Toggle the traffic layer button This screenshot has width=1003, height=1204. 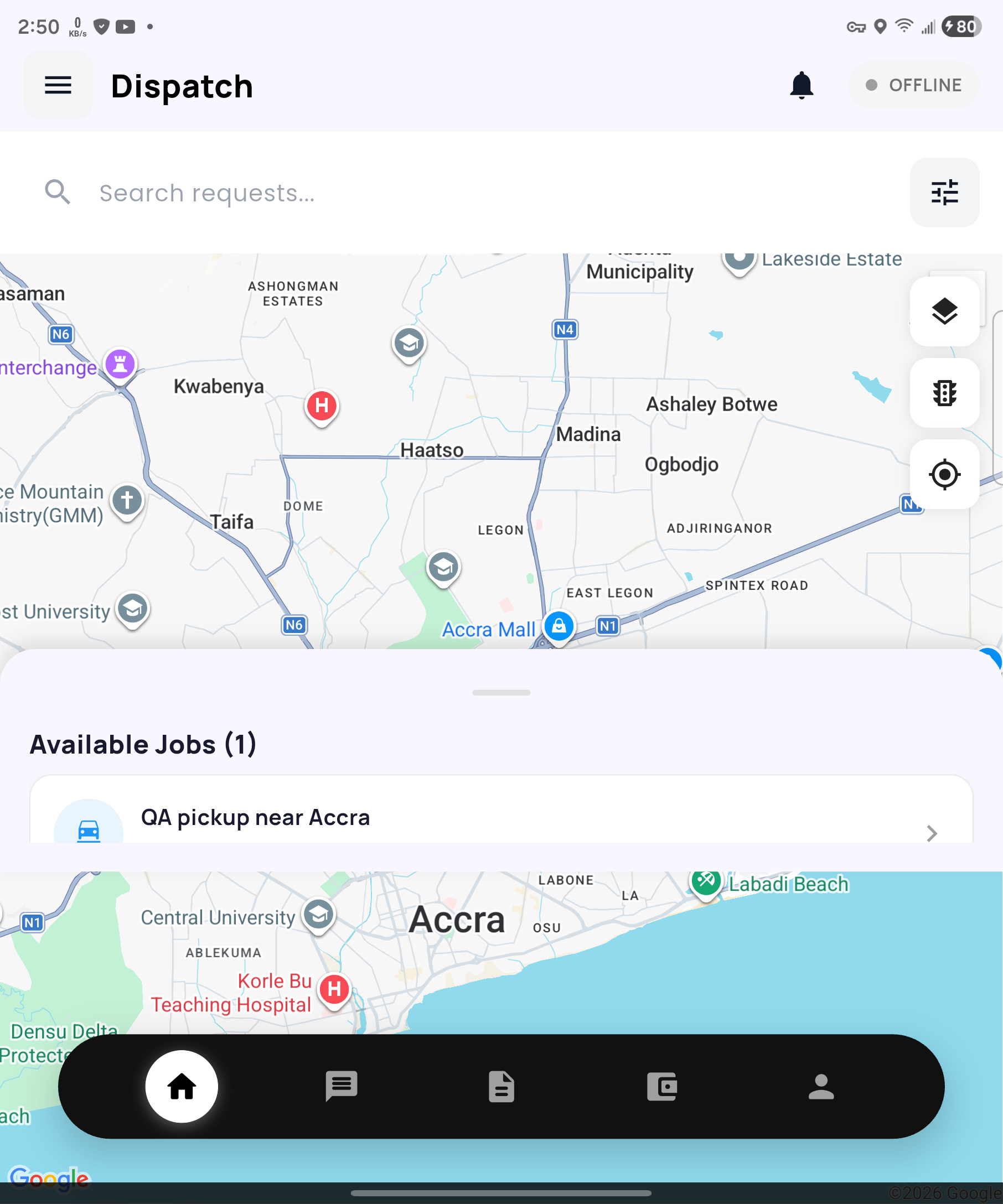944,393
